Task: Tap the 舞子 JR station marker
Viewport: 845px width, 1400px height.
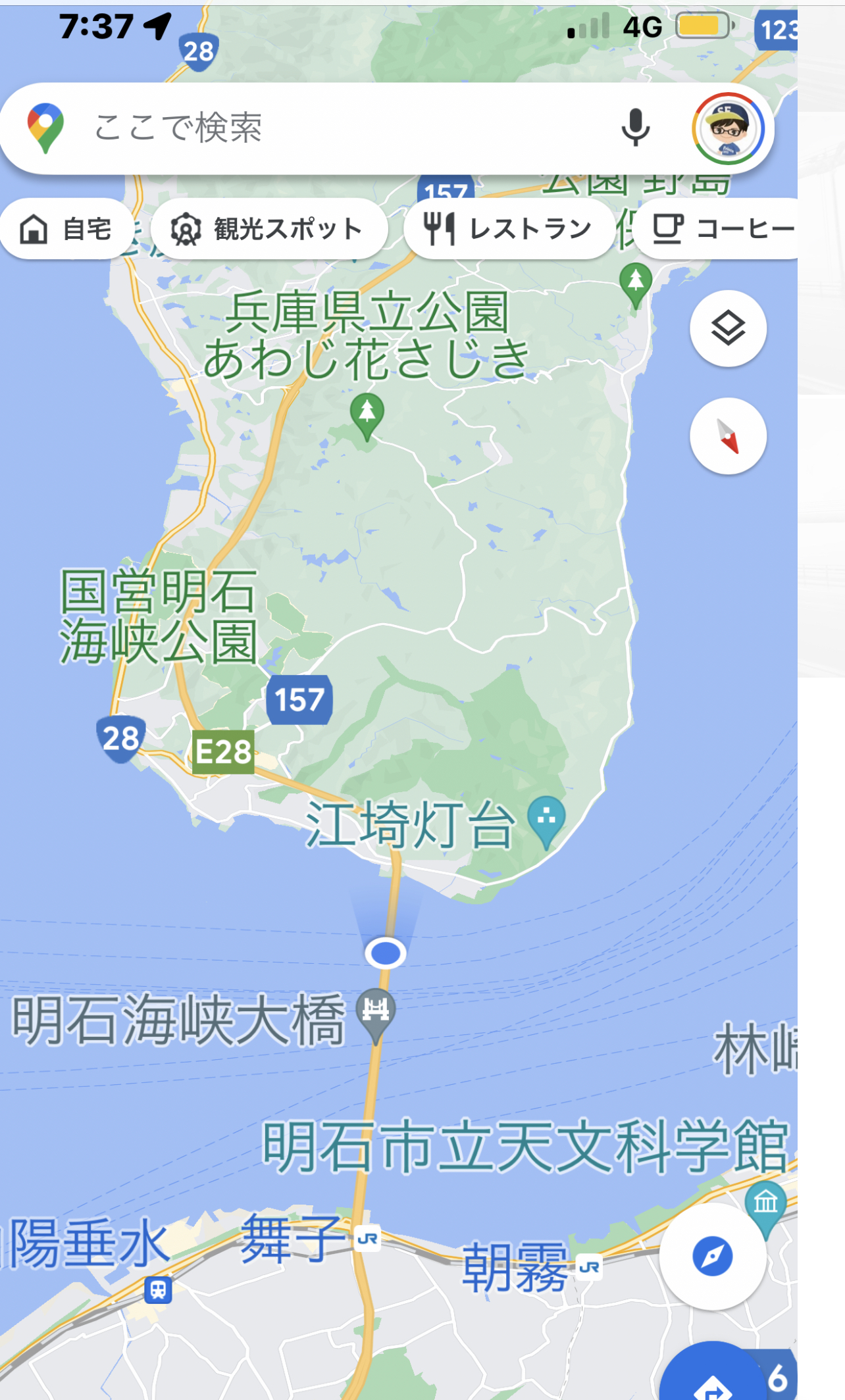Action: point(367,1239)
